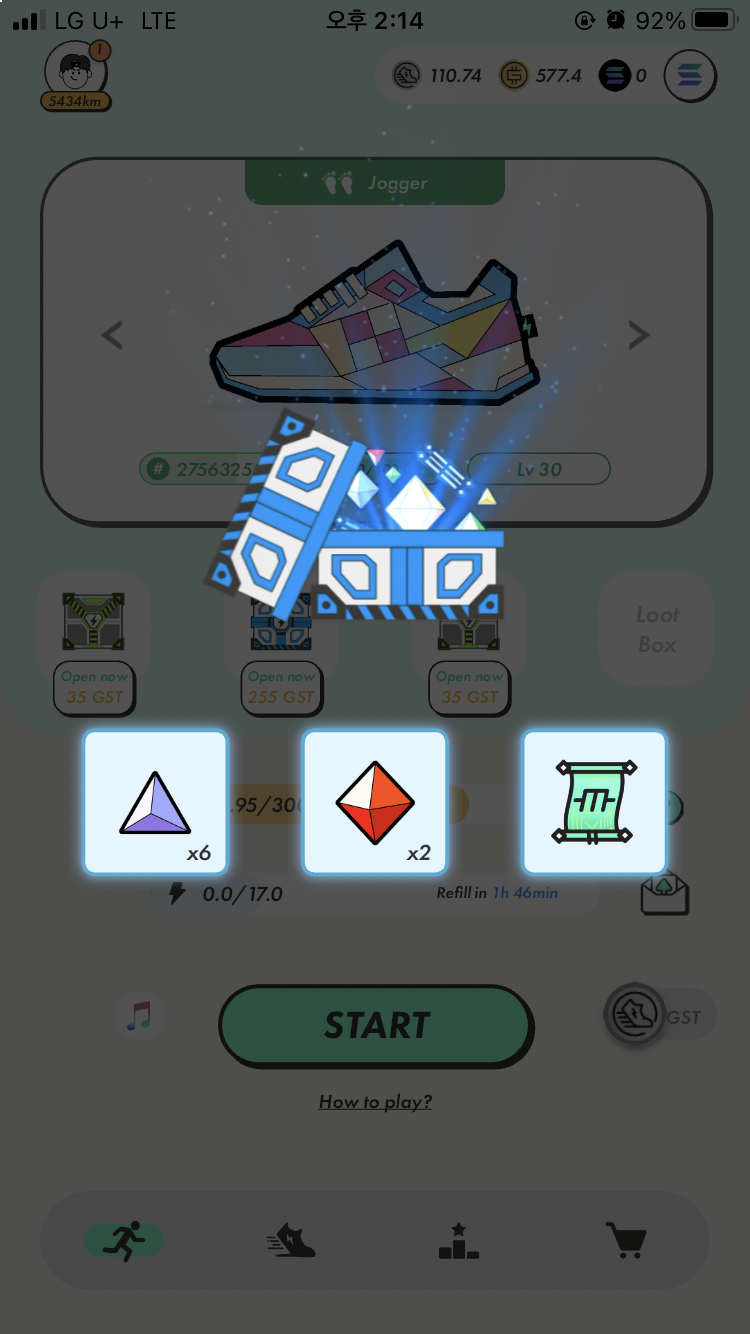Screen dimensions: 750x1334
Task: Open the How to play? link
Action: click(x=375, y=1102)
